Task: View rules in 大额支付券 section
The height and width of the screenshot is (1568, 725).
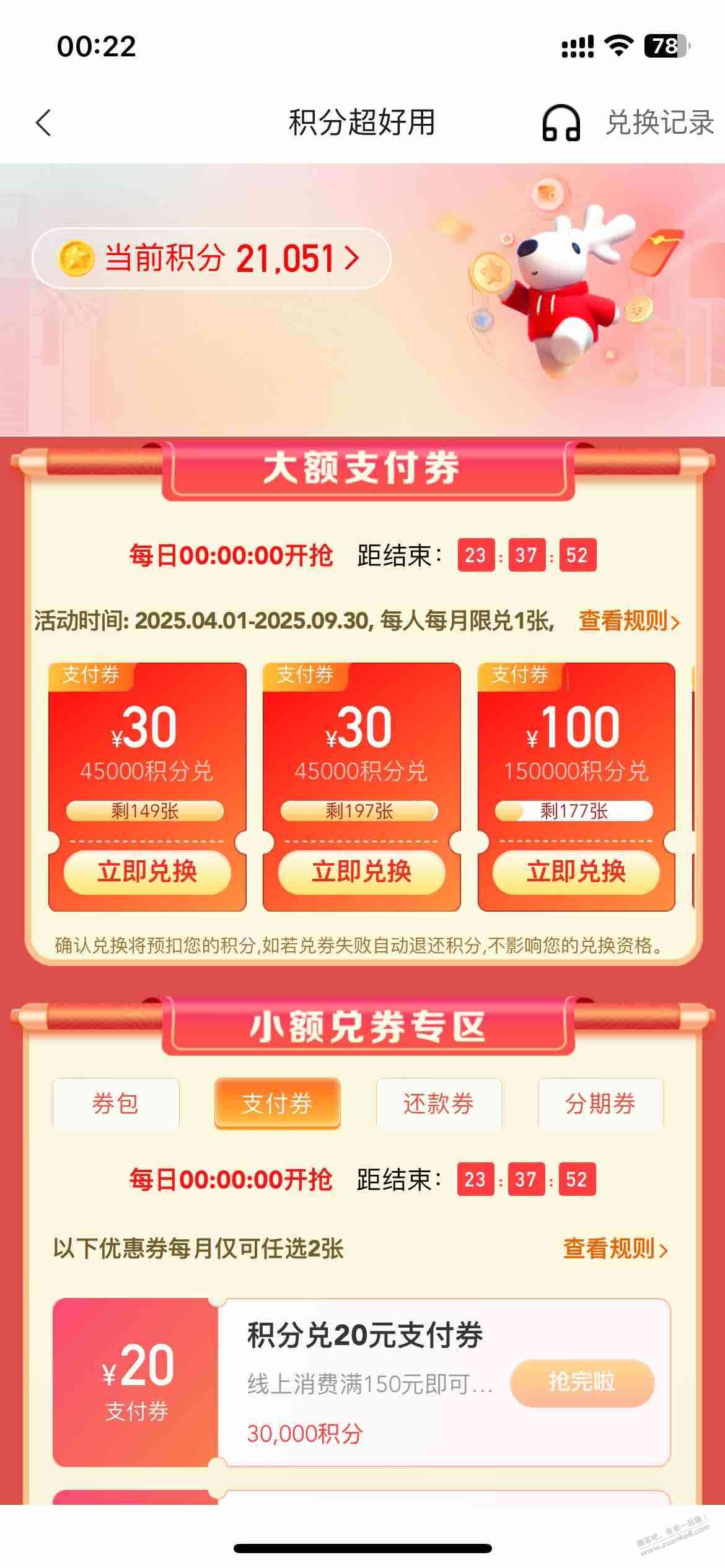Action: click(x=628, y=621)
